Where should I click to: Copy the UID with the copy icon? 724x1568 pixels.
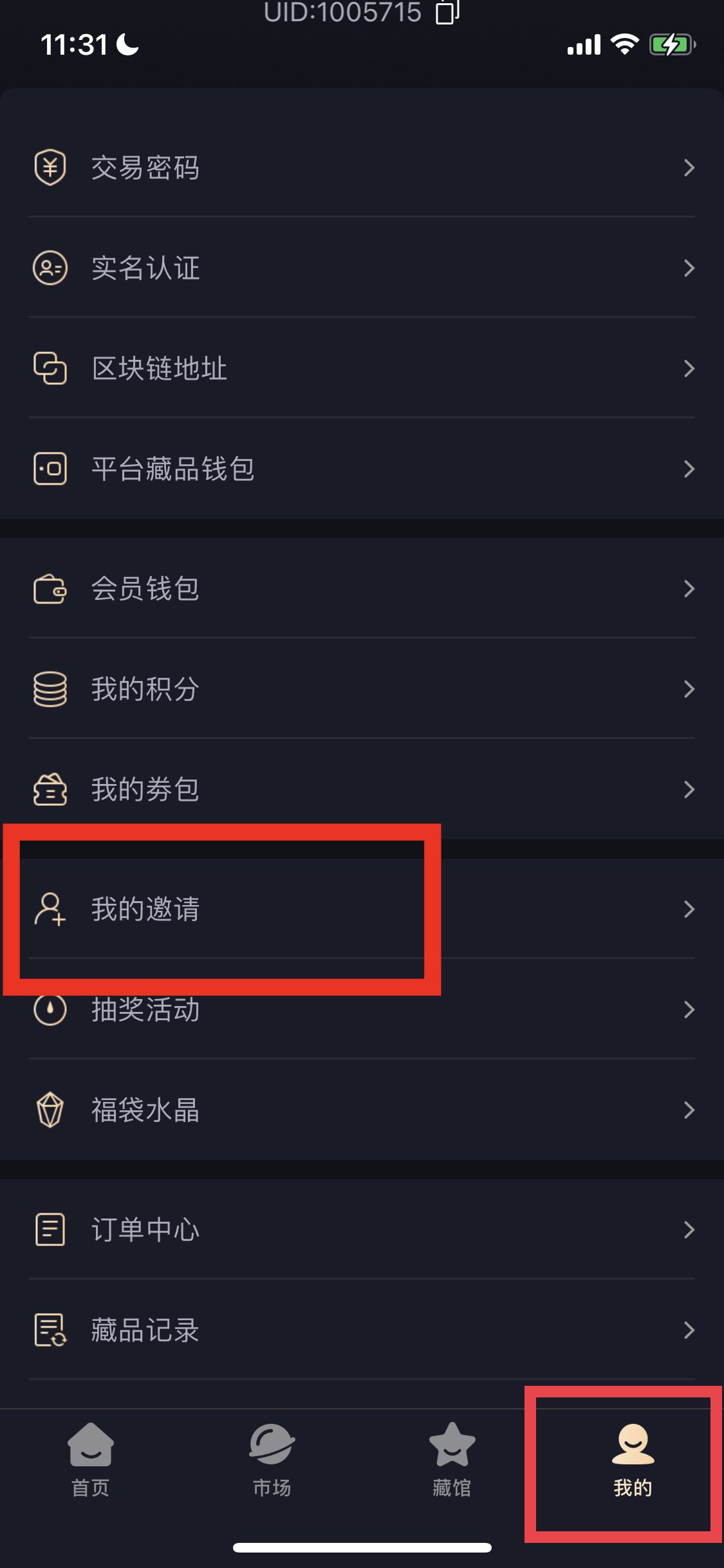(447, 12)
